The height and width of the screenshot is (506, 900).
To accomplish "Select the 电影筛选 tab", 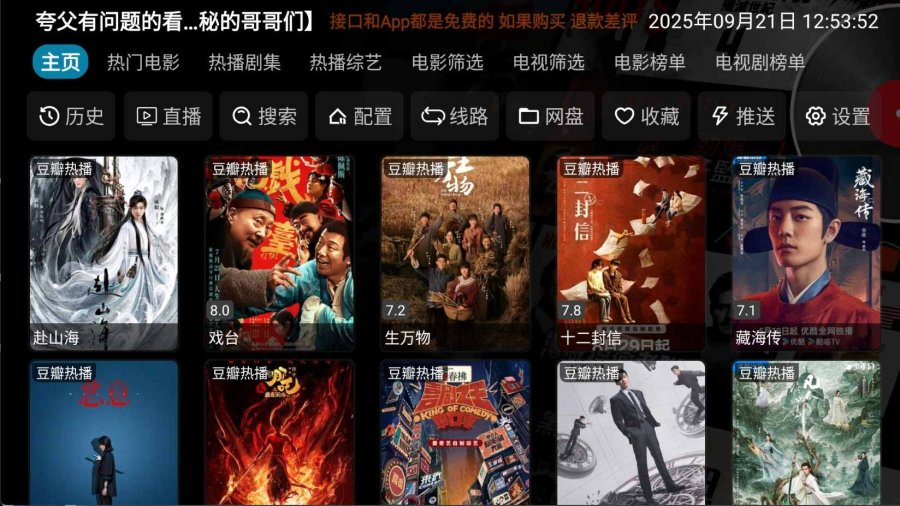I will (447, 62).
